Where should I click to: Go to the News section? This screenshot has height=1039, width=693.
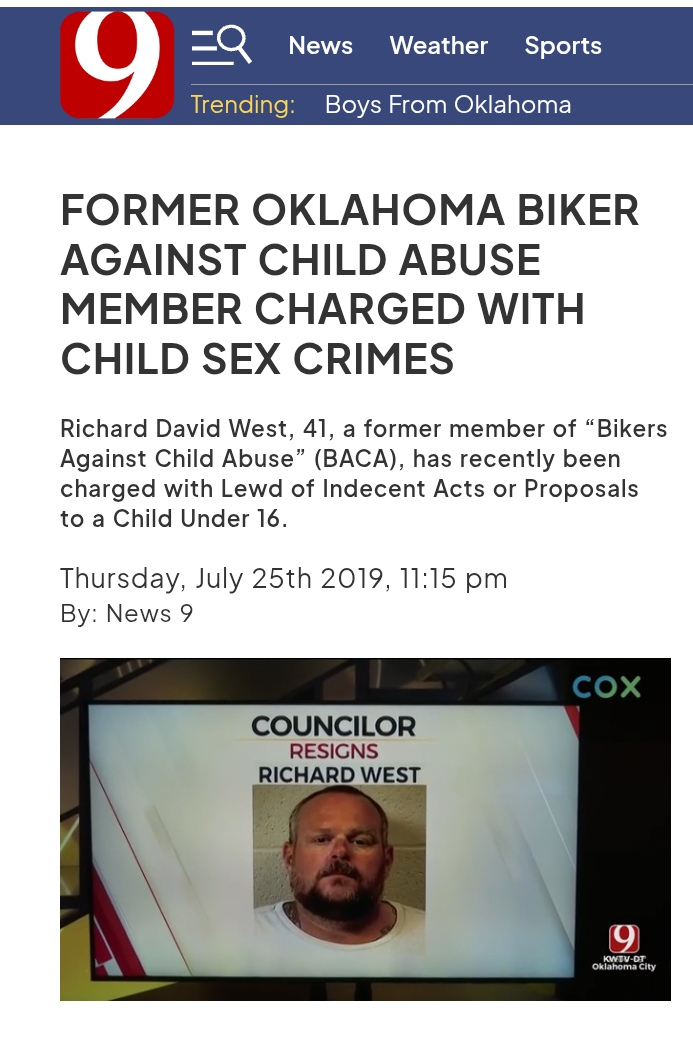pyautogui.click(x=320, y=45)
